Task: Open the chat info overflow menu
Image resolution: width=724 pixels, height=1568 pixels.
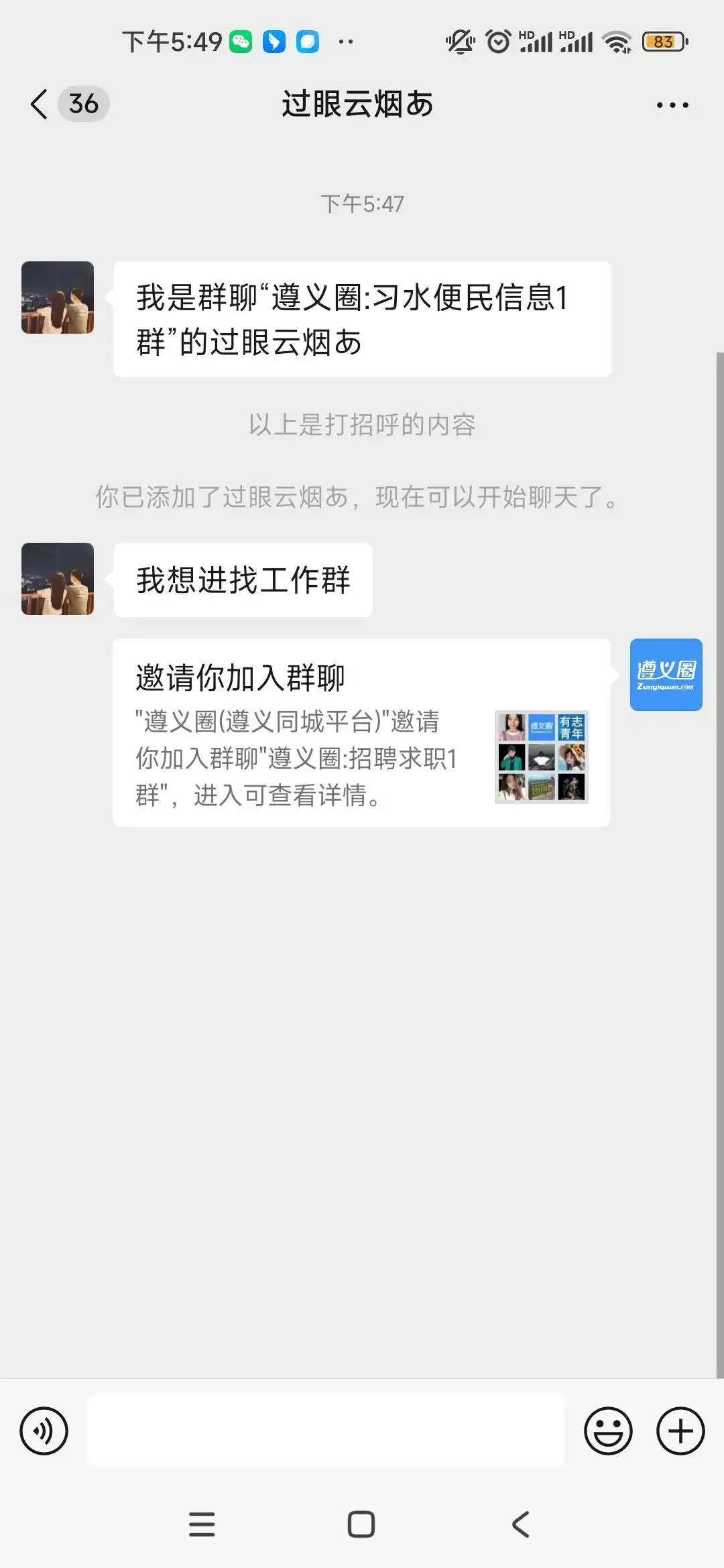Action: [672, 105]
